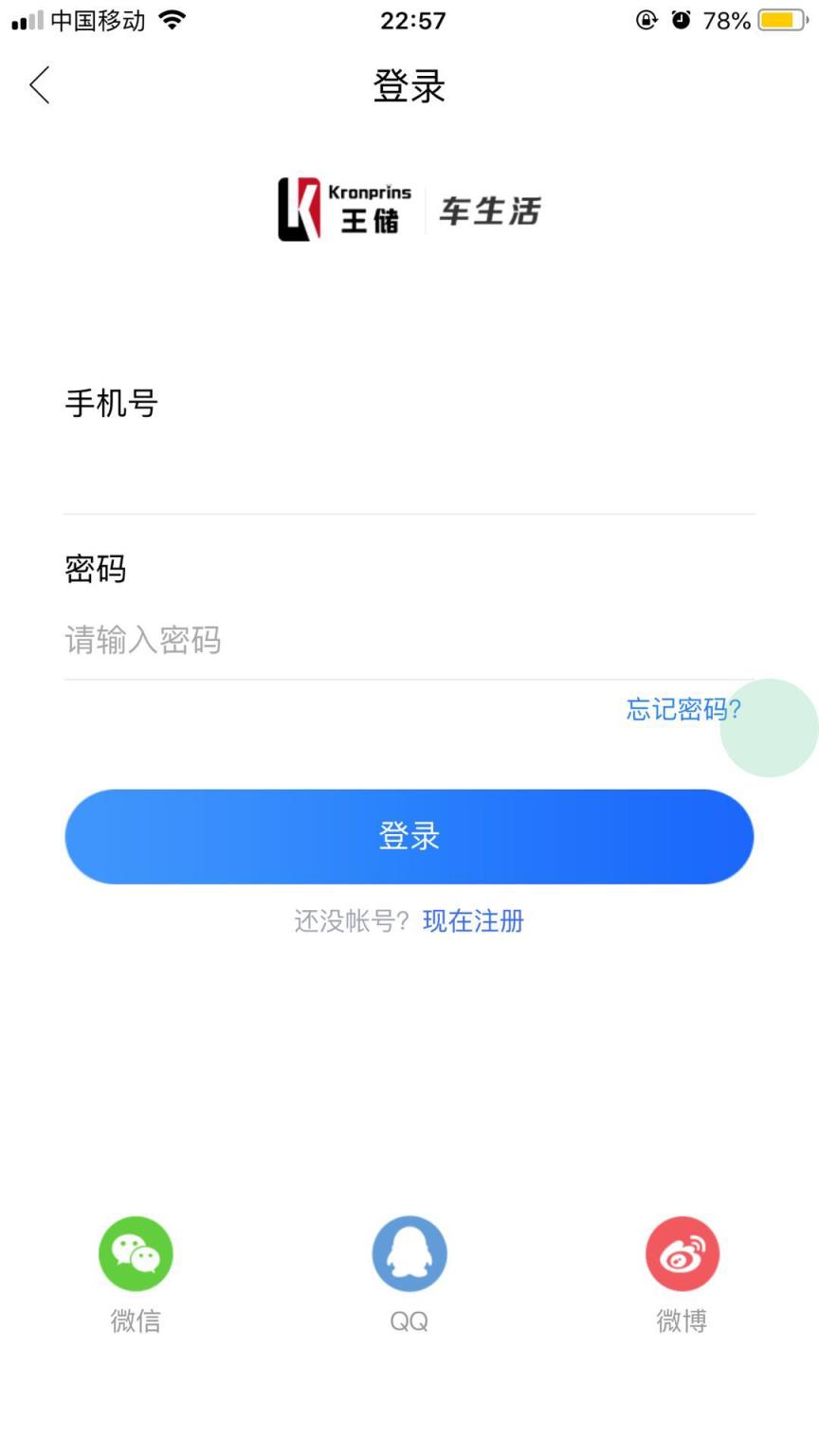Log in with the WeChat icon
The height and width of the screenshot is (1456, 819).
136,1253
